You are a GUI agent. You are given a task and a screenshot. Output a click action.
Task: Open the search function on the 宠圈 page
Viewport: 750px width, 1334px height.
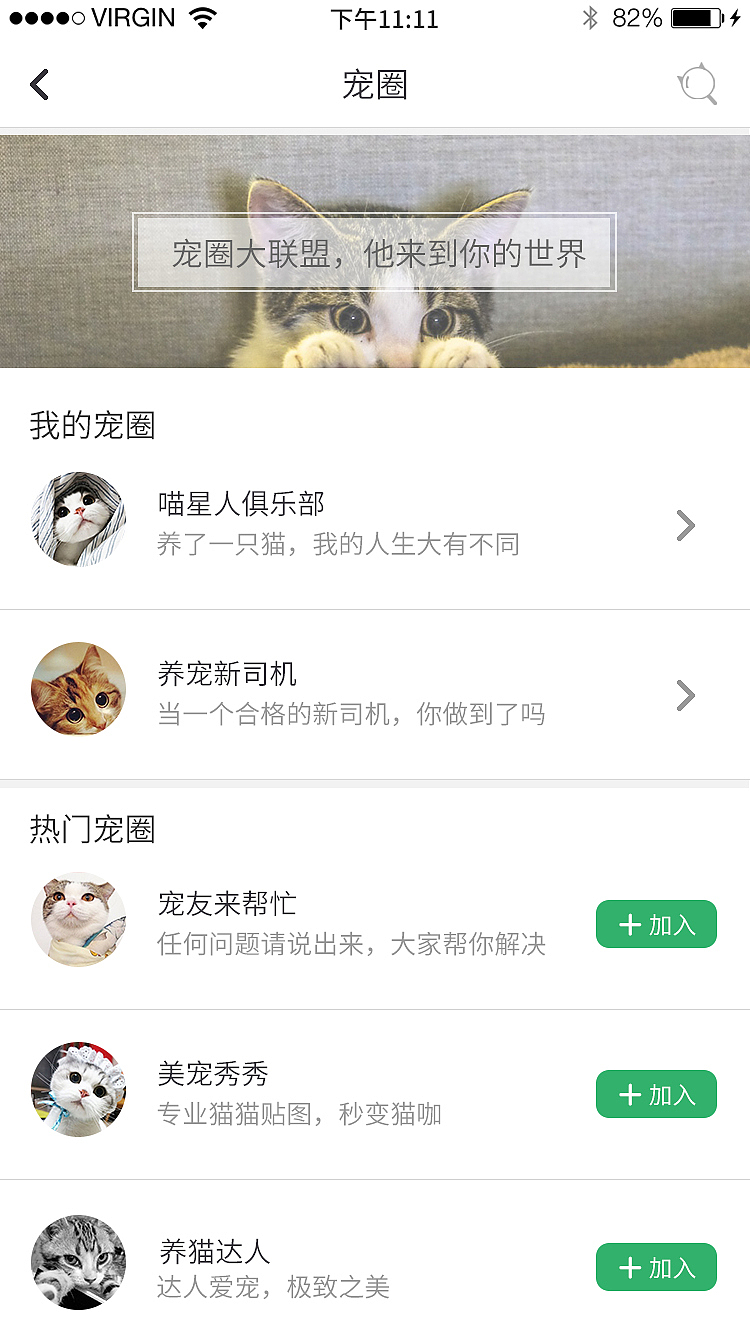point(698,84)
